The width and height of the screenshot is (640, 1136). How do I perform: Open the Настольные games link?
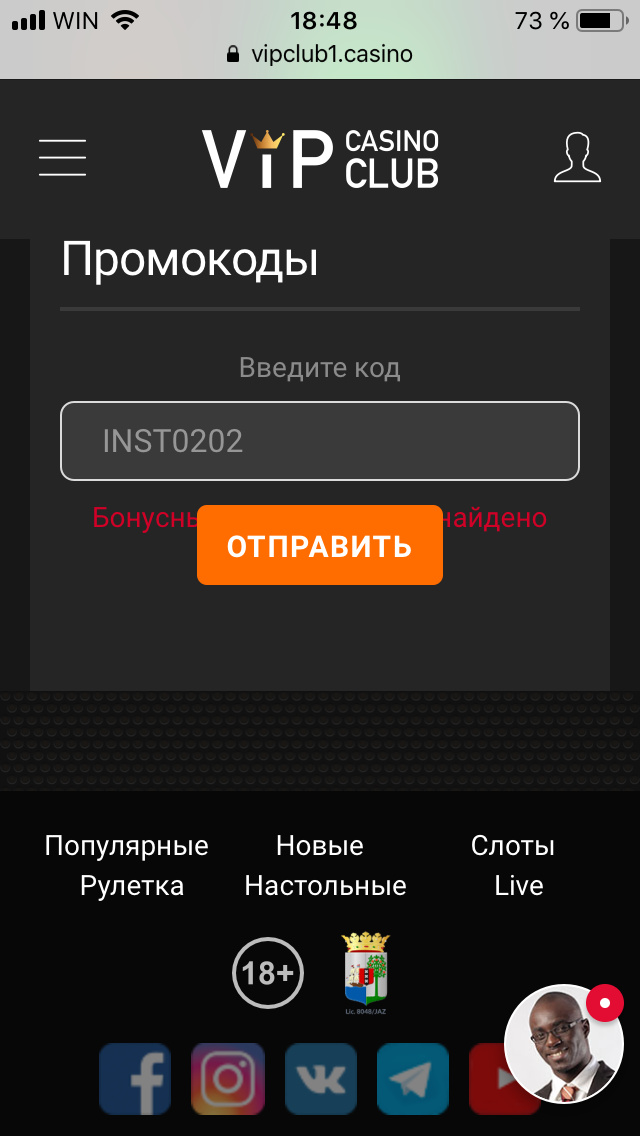(325, 885)
